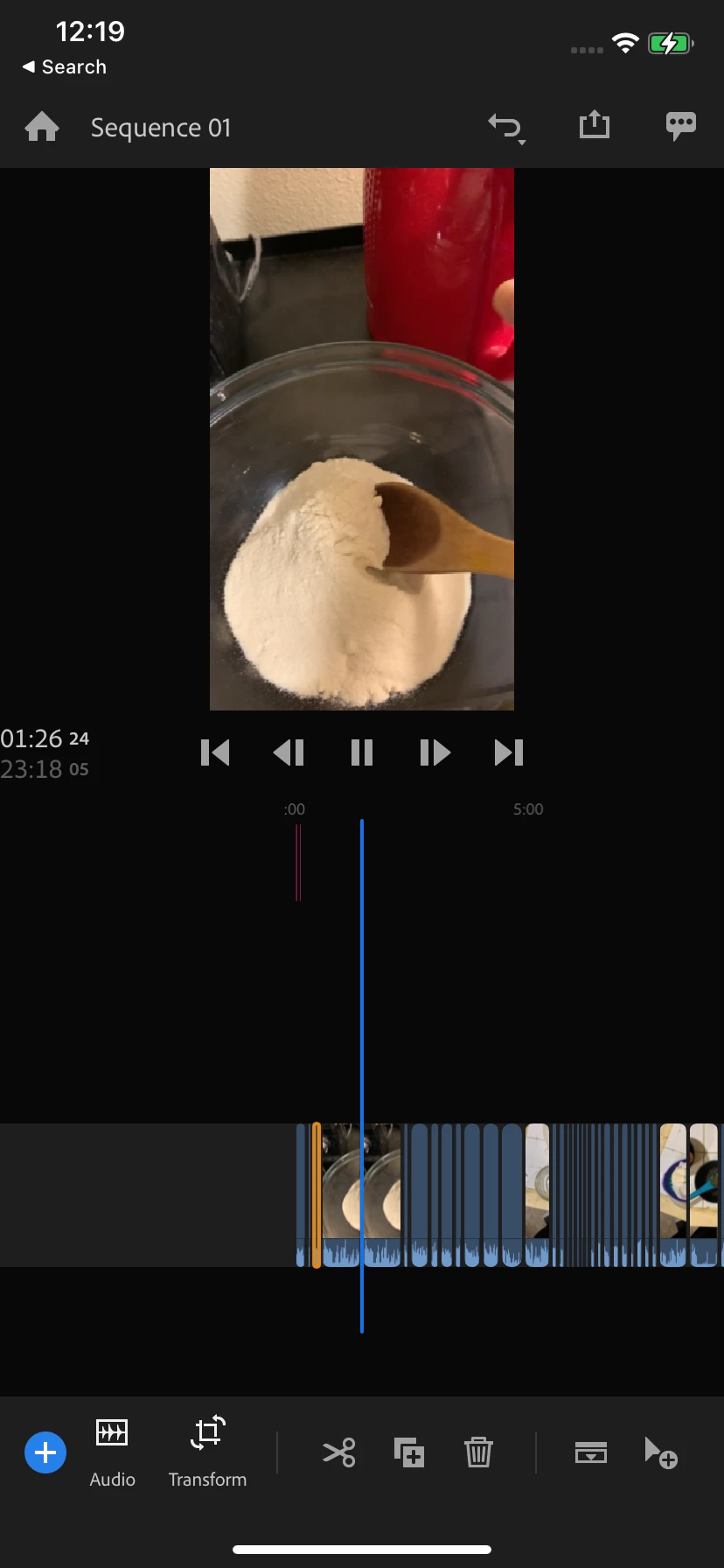Return to Search via the back link
The image size is (724, 1568).
coord(65,67)
